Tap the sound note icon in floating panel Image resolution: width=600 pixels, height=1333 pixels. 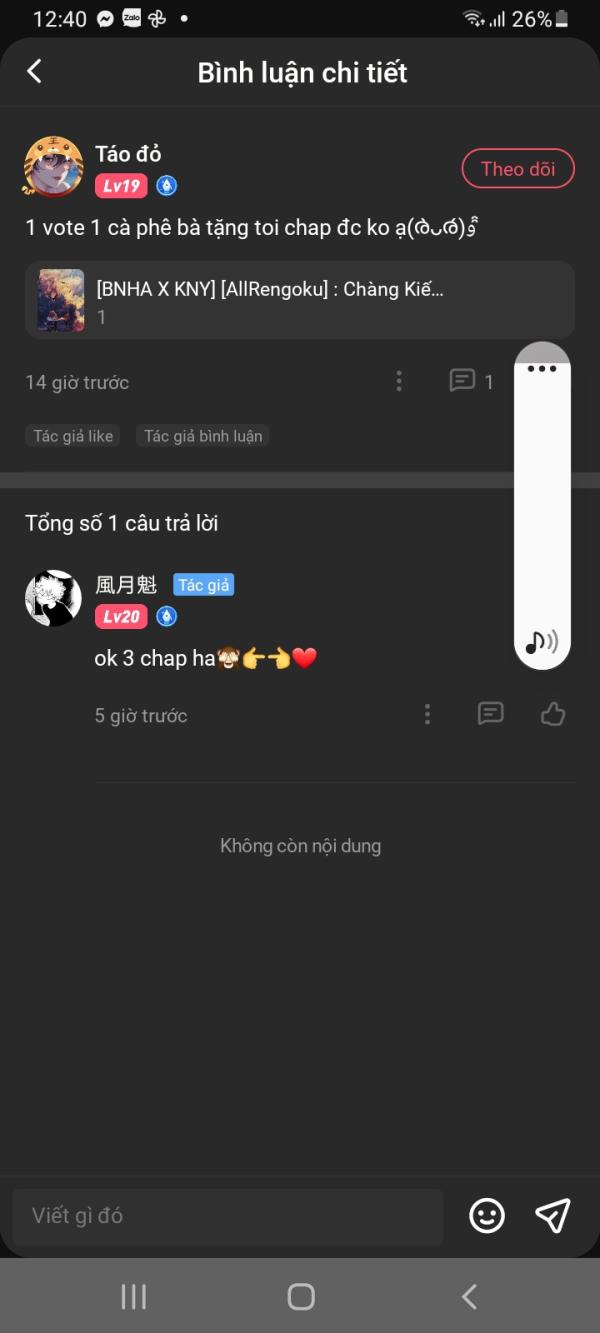click(x=541, y=641)
